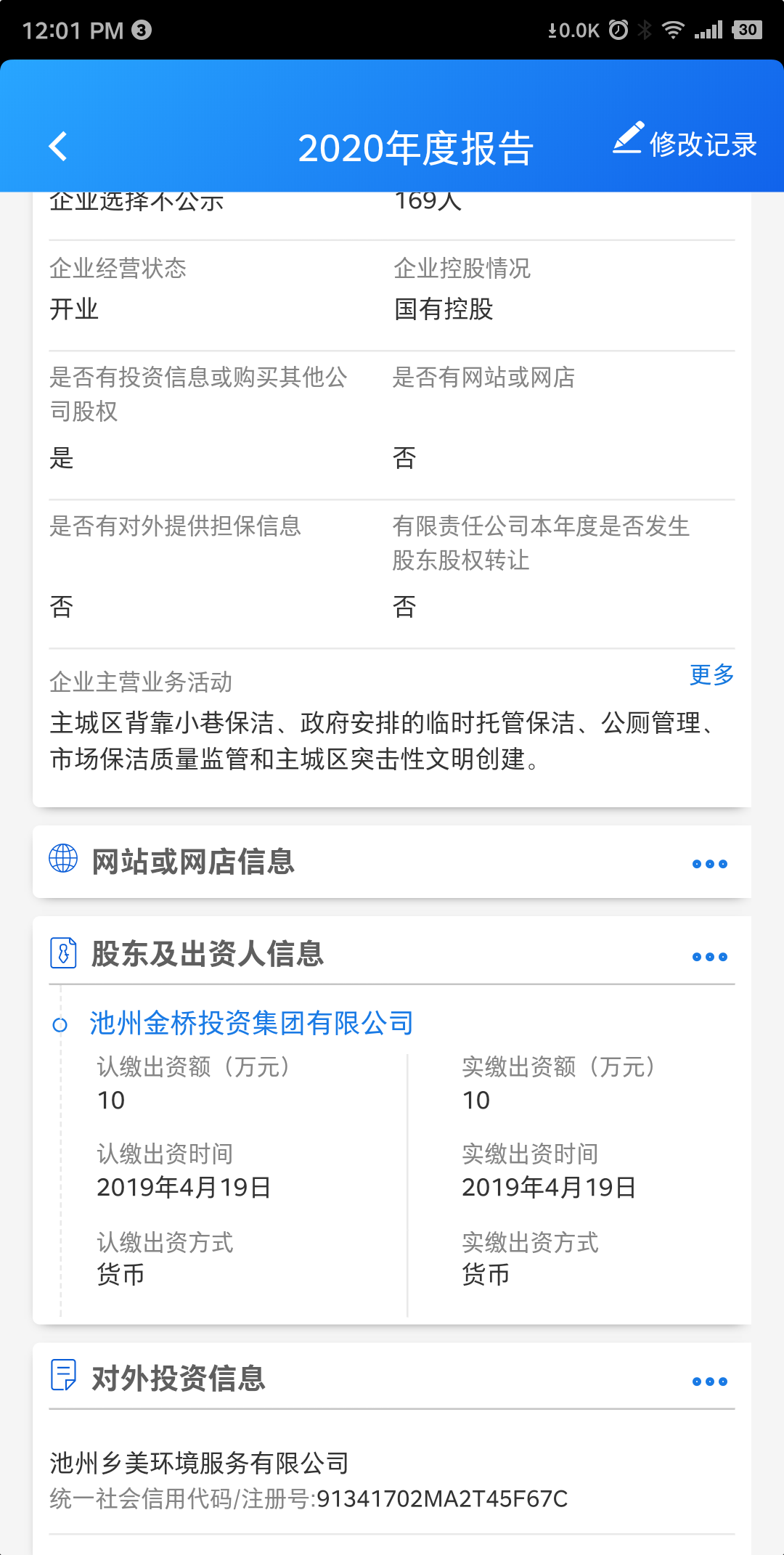Go back from the 2020年度报告 page

(x=58, y=147)
